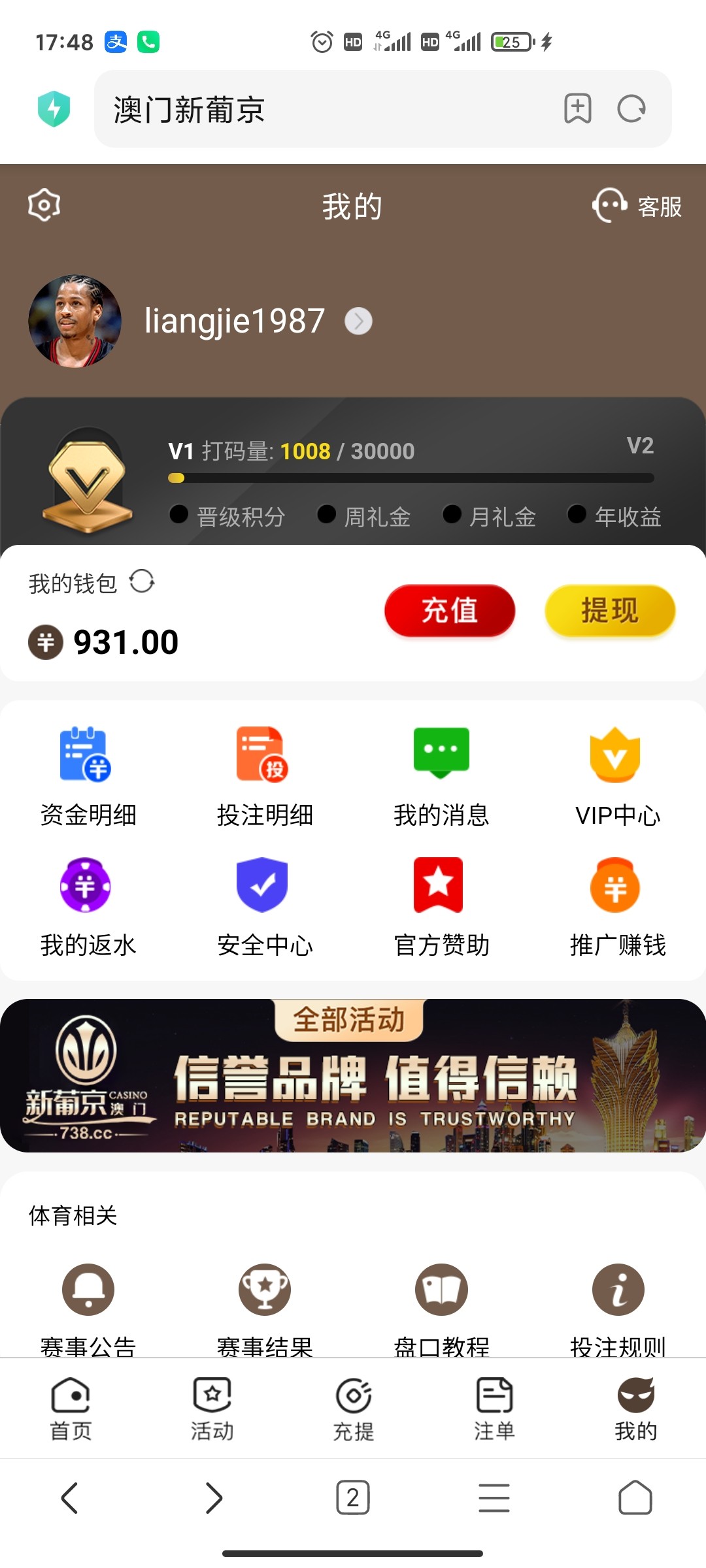
Task: Open liangjie1987 profile arrow
Action: point(358,321)
